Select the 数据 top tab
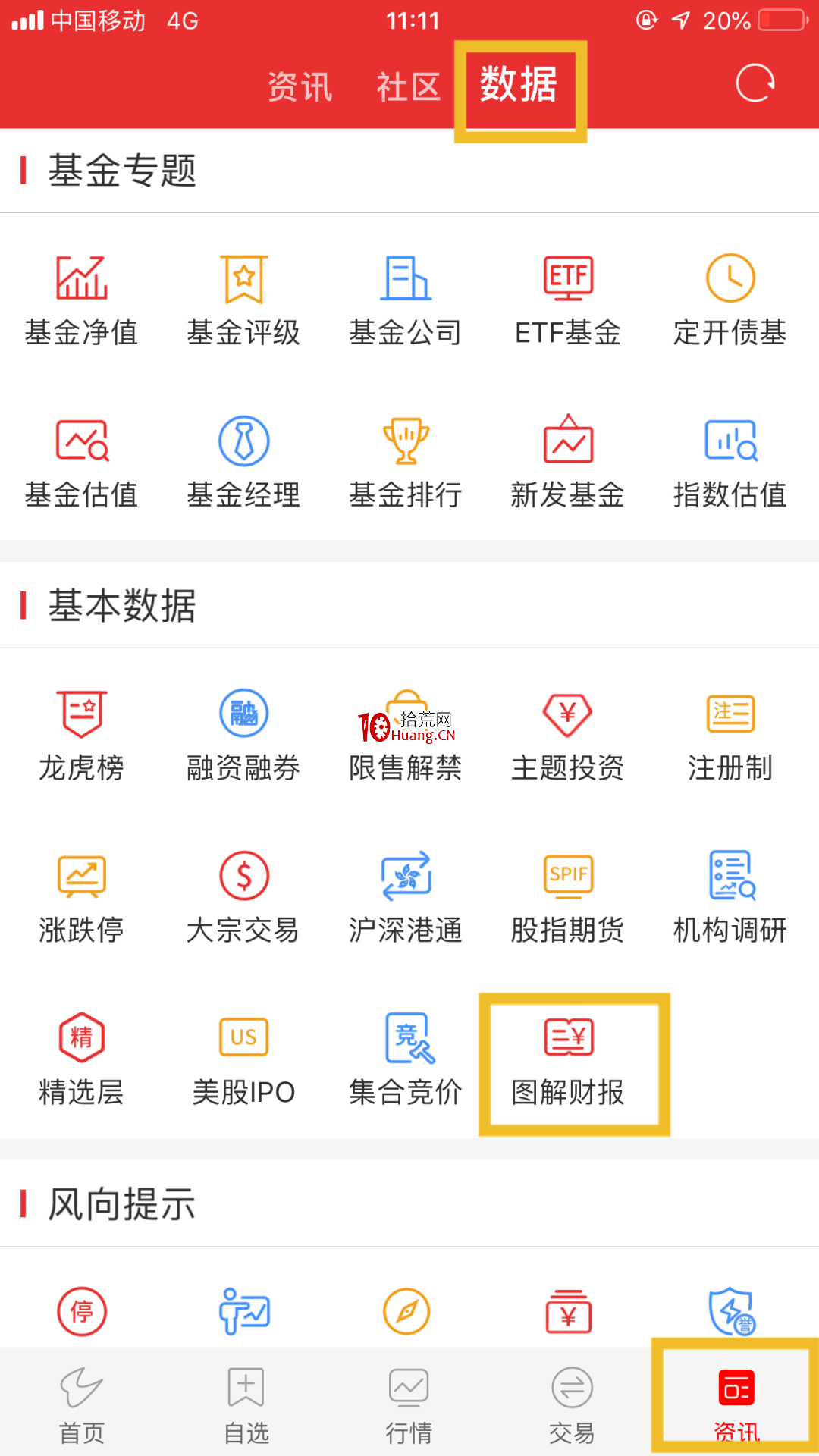The height and width of the screenshot is (1456, 819). click(x=519, y=83)
